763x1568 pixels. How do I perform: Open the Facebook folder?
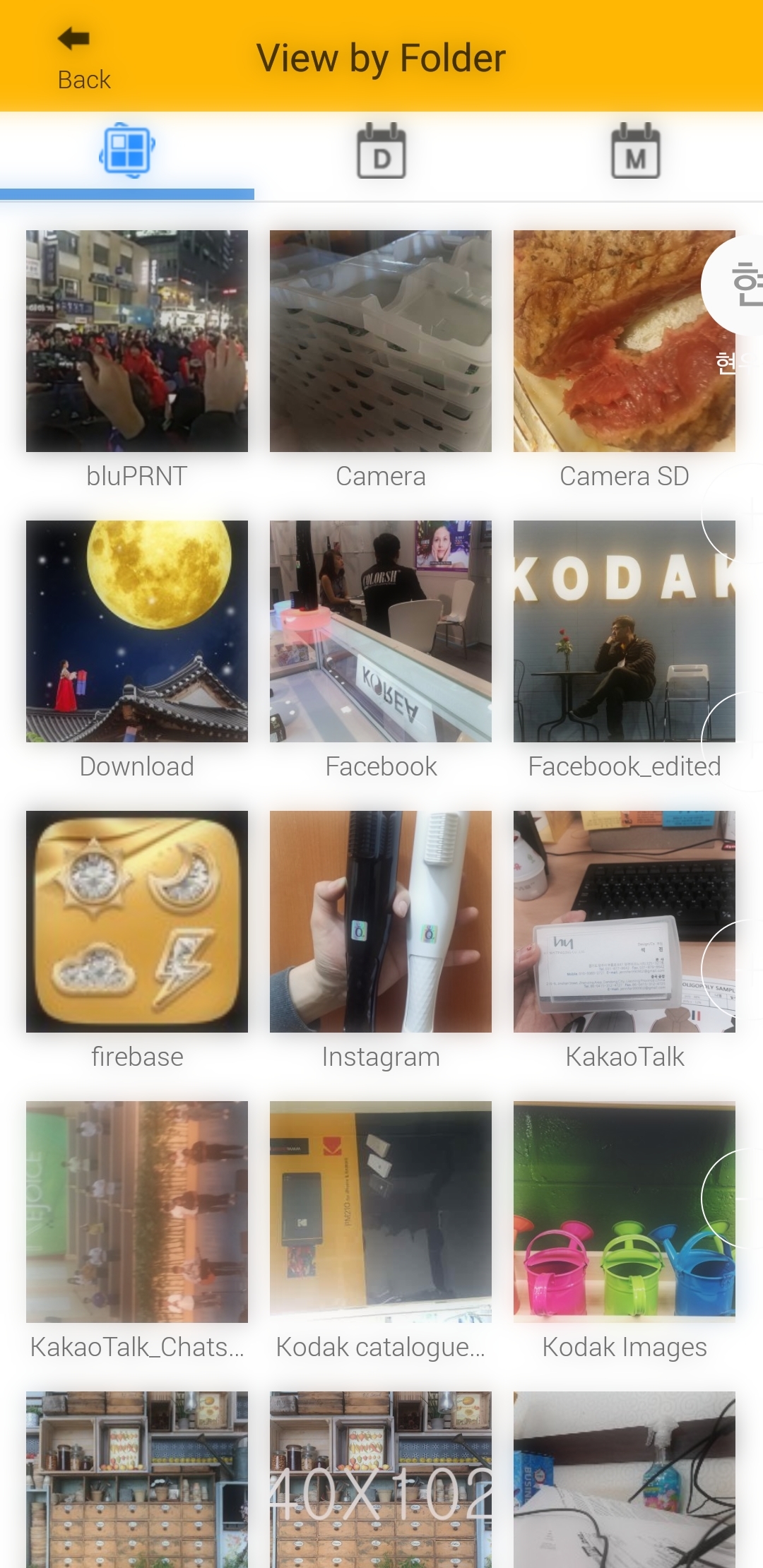coord(381,631)
